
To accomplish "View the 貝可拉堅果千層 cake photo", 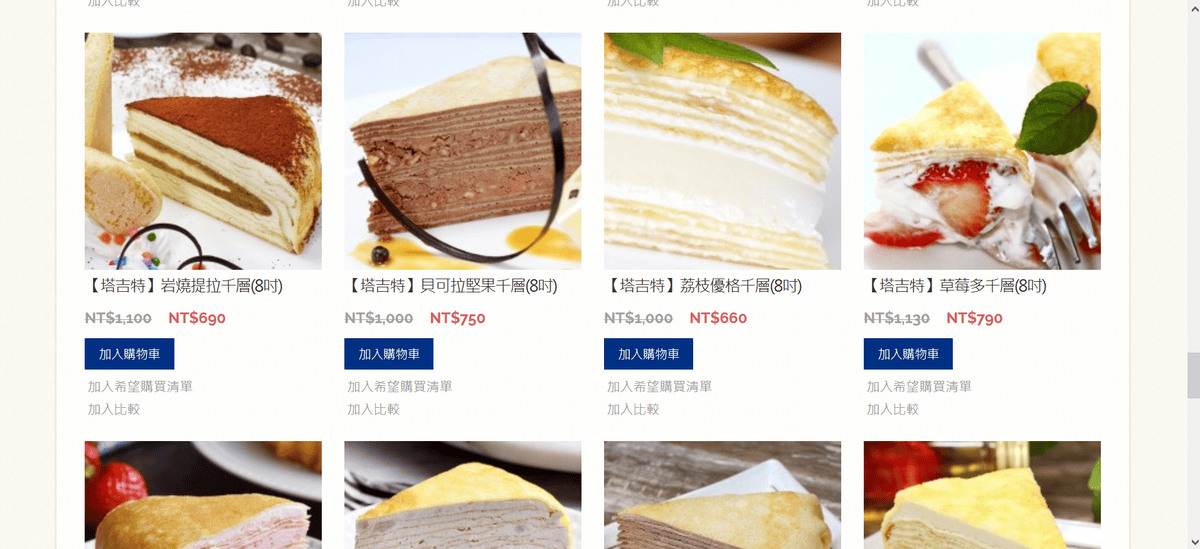I will tap(462, 151).
